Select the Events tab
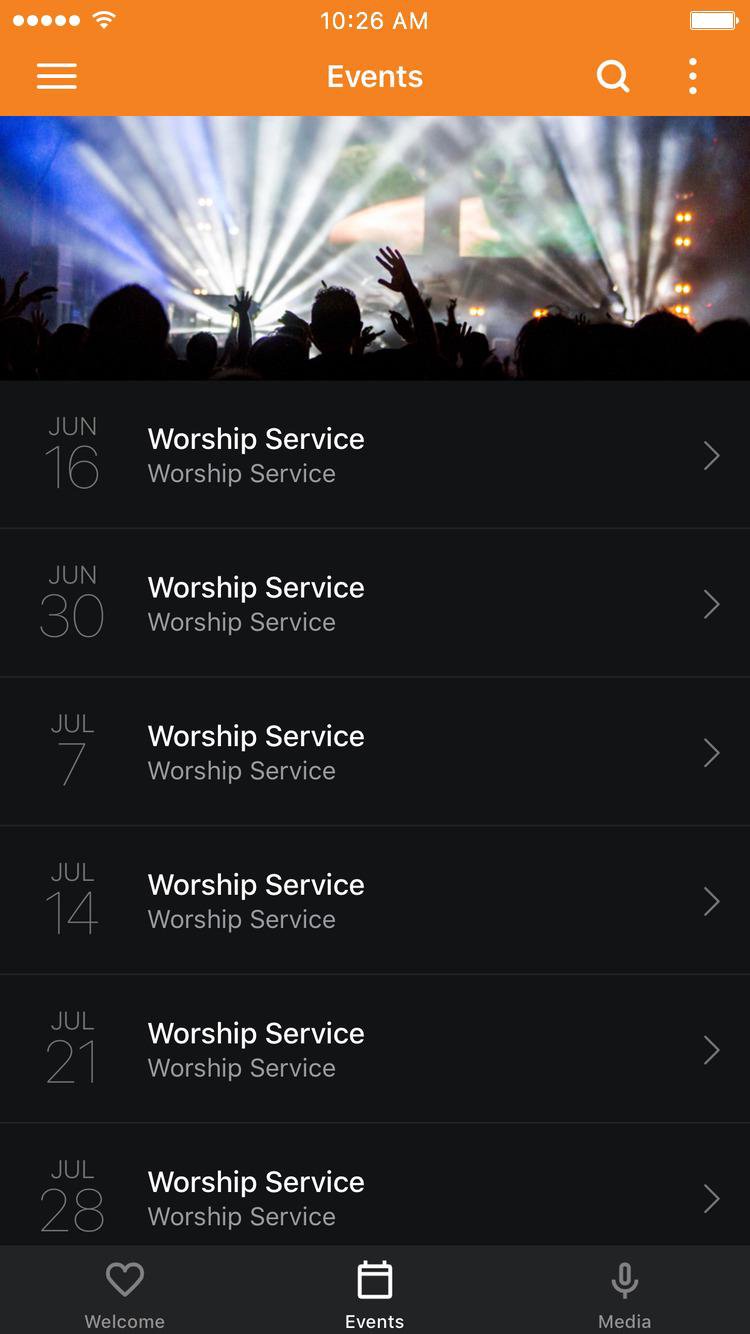The height and width of the screenshot is (1334, 750). 375,1292
